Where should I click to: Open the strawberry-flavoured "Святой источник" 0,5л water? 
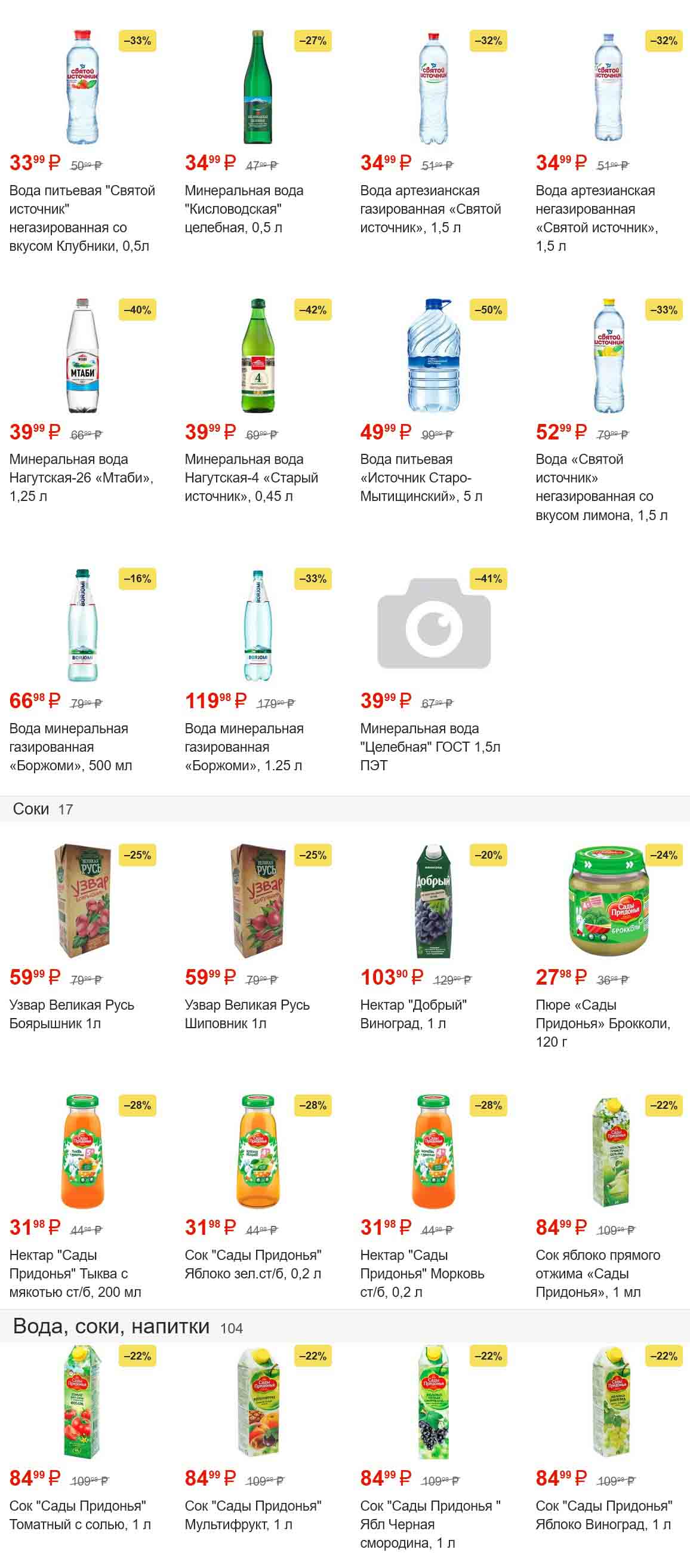(x=82, y=217)
